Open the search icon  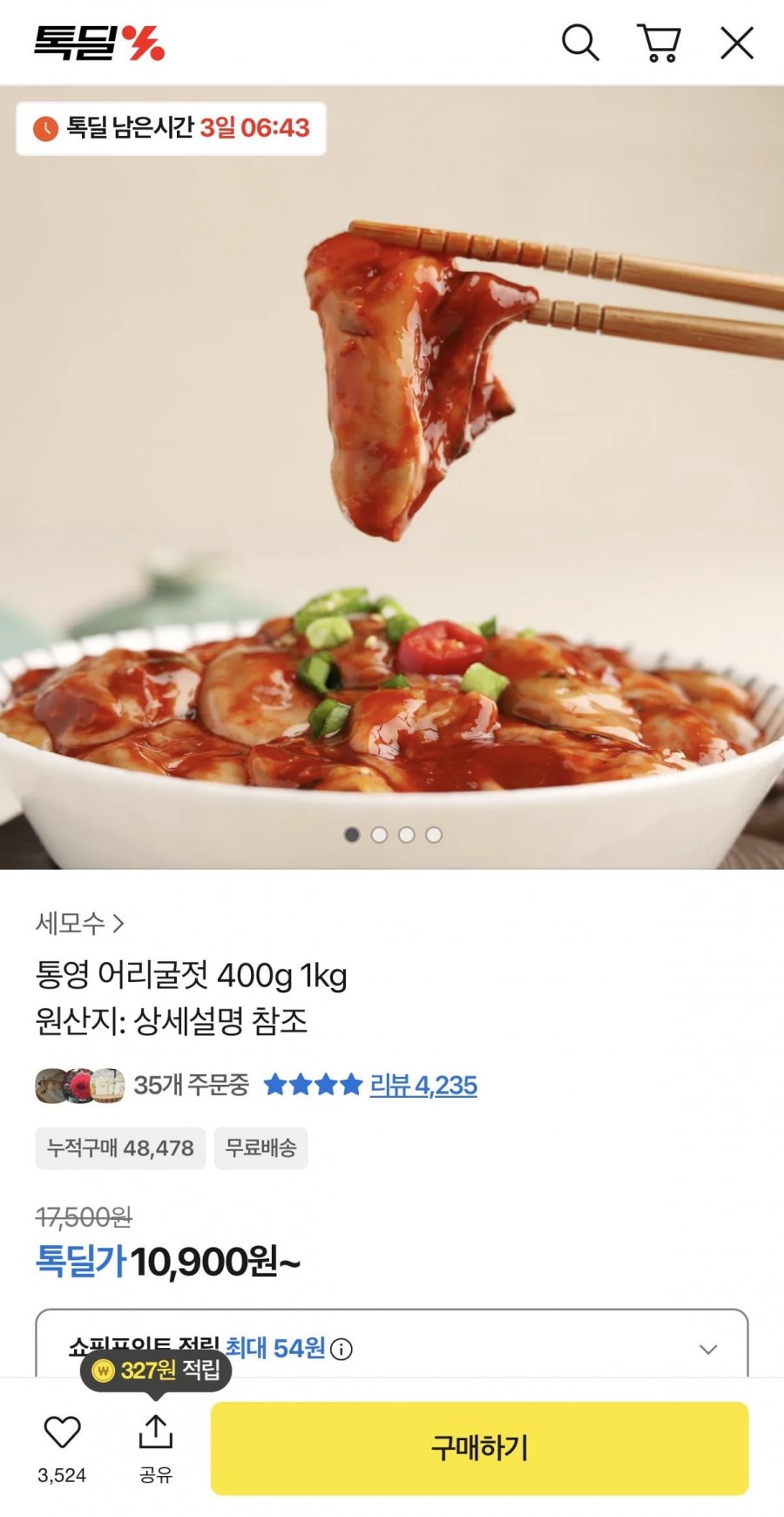pos(580,43)
